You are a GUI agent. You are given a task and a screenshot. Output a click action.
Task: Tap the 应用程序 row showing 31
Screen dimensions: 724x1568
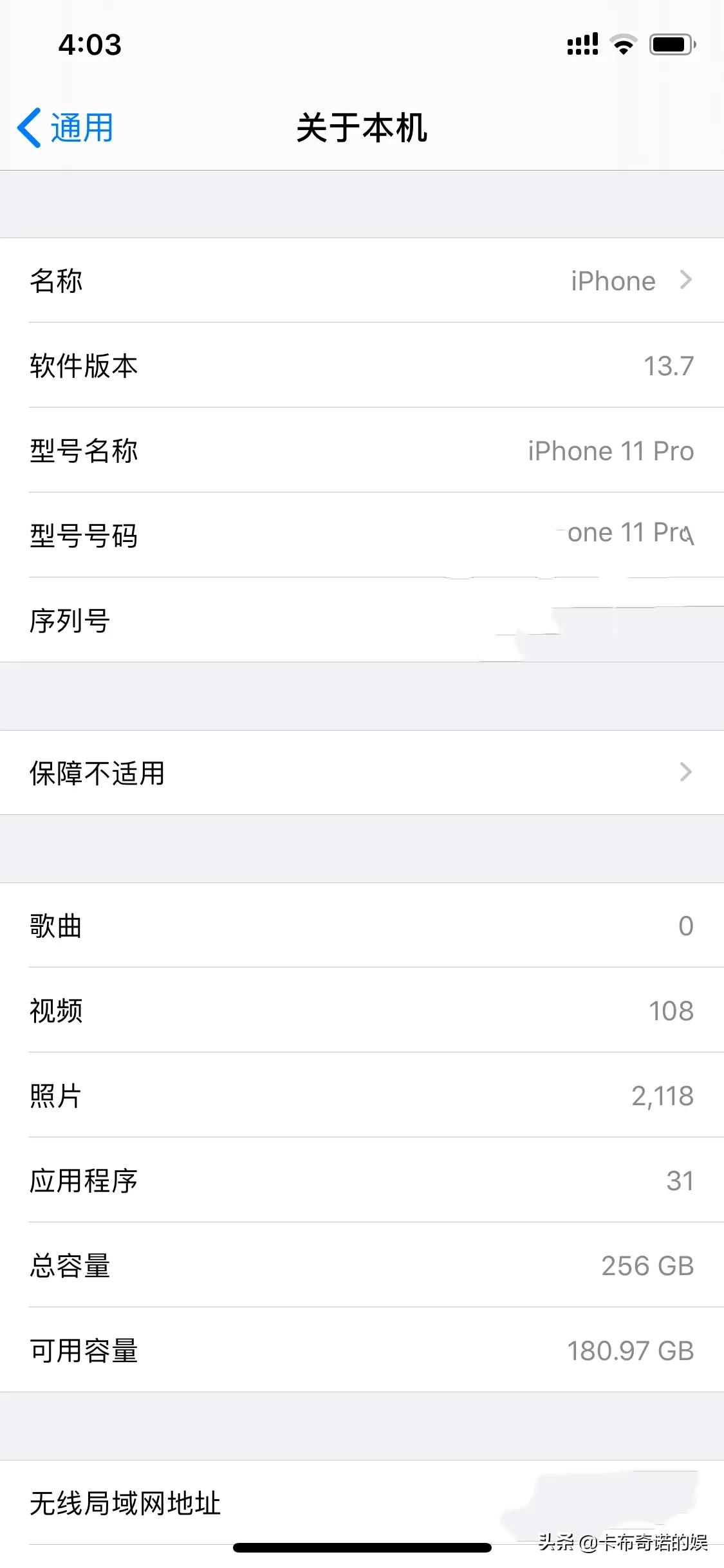[362, 1180]
